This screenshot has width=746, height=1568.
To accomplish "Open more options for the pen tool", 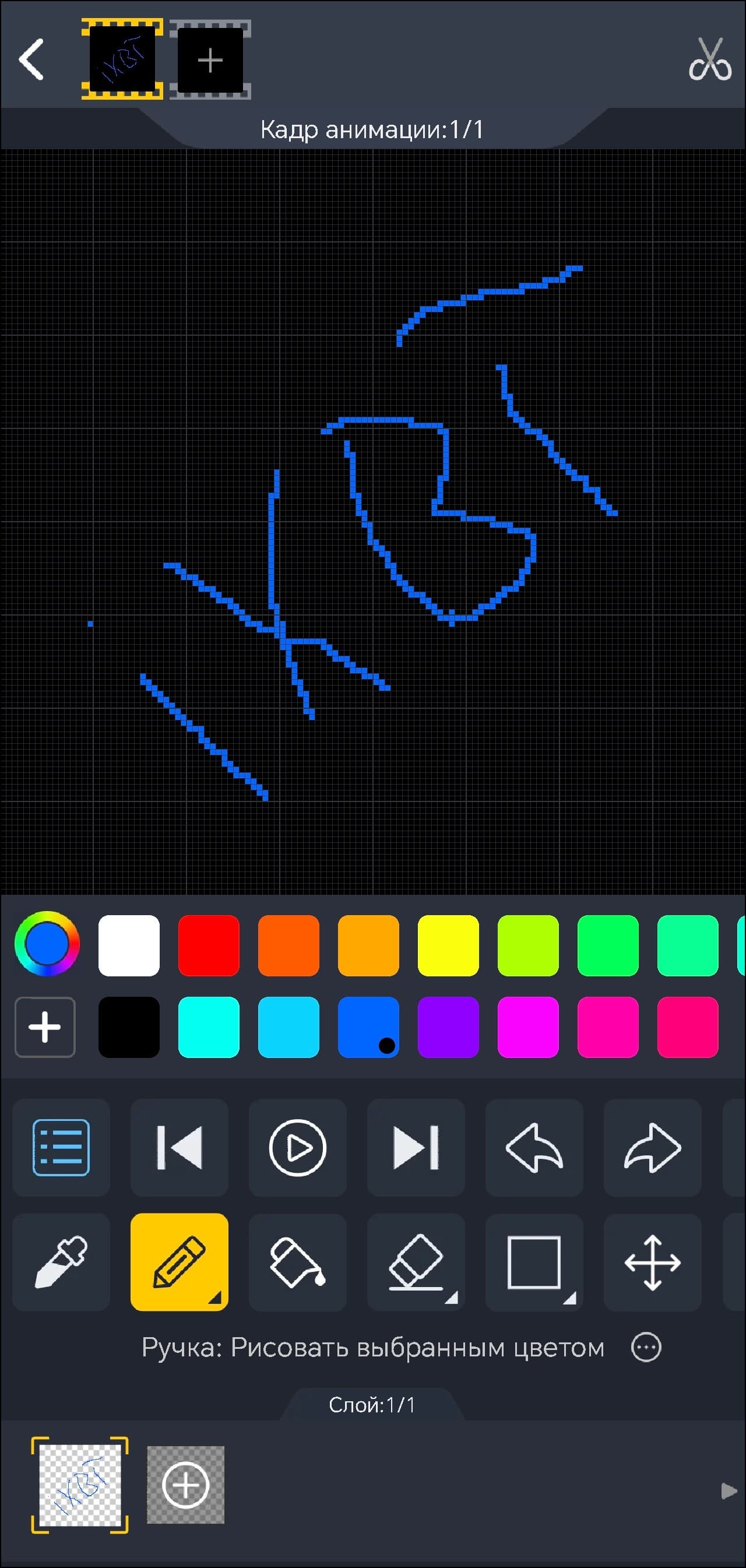I will coord(646,1347).
